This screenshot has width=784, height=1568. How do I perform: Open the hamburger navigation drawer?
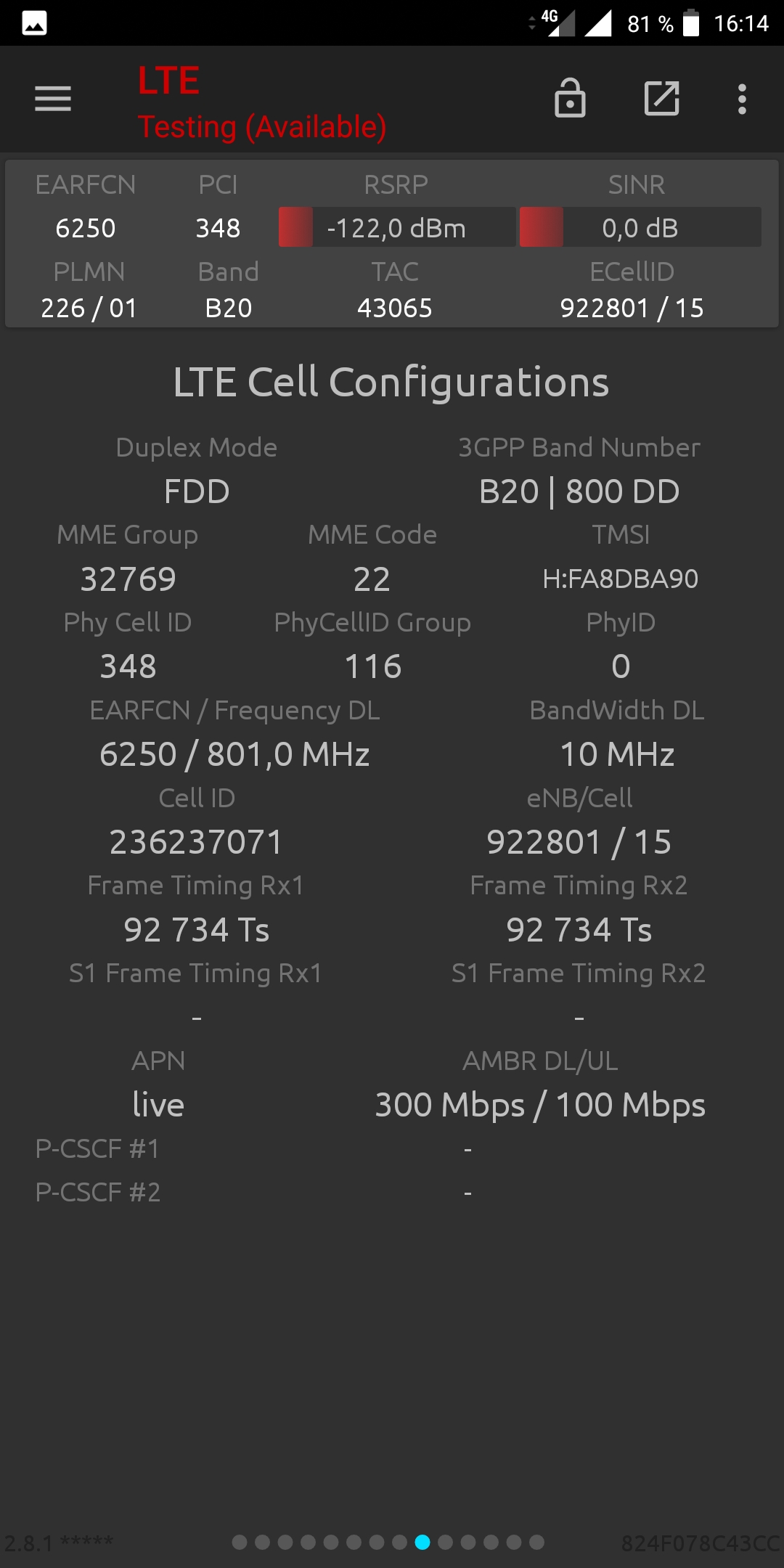click(53, 99)
